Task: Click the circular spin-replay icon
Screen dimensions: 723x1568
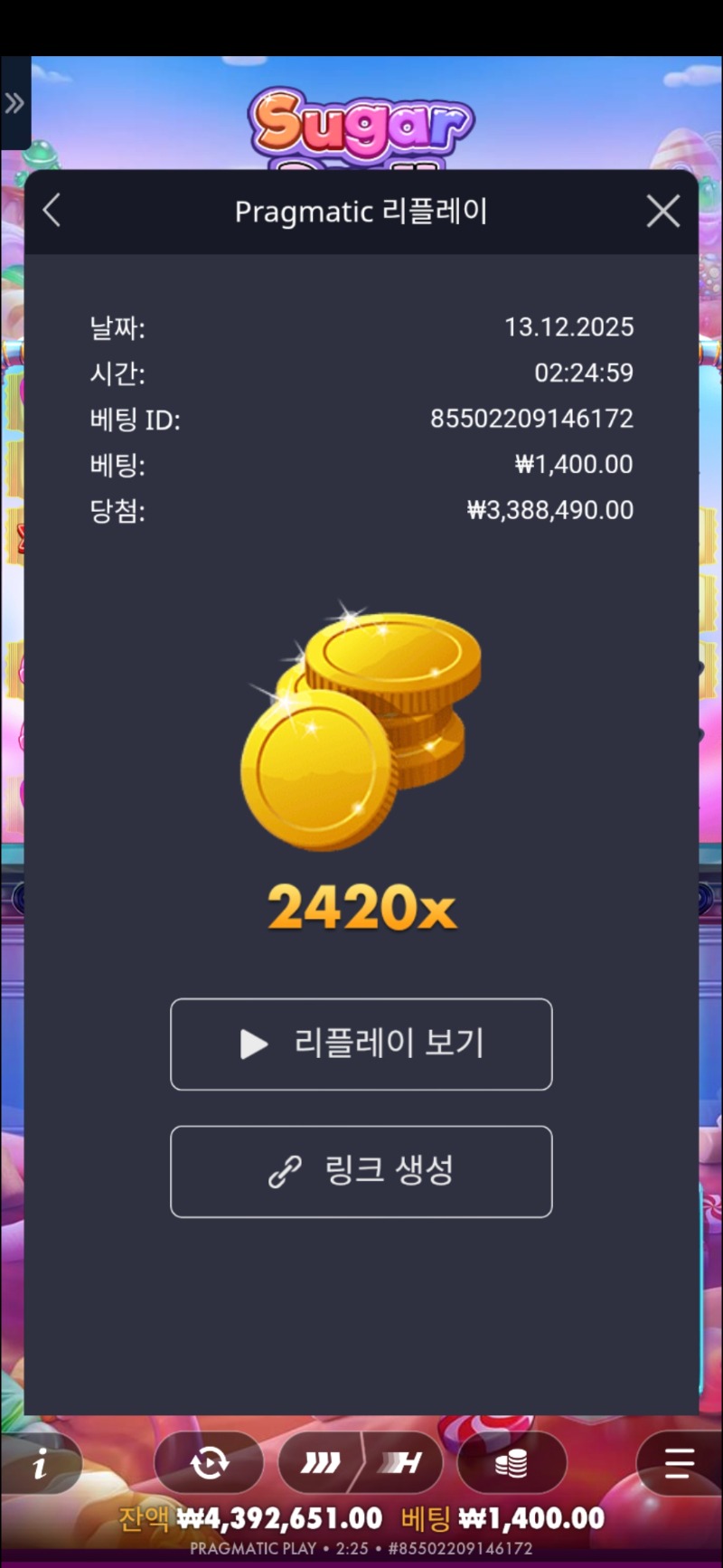Action: [x=208, y=1462]
